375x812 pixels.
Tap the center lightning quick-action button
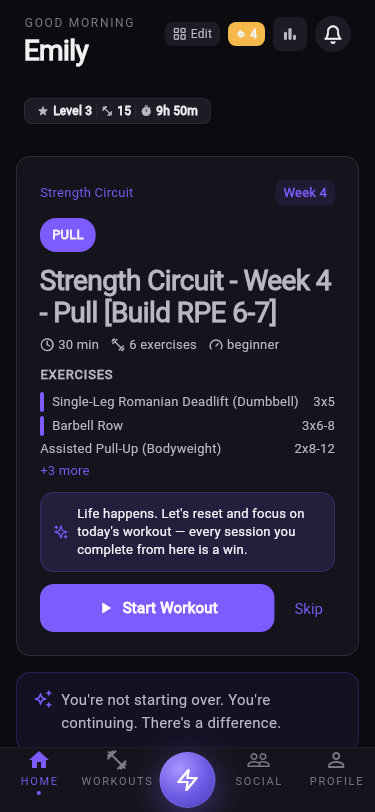pos(188,779)
